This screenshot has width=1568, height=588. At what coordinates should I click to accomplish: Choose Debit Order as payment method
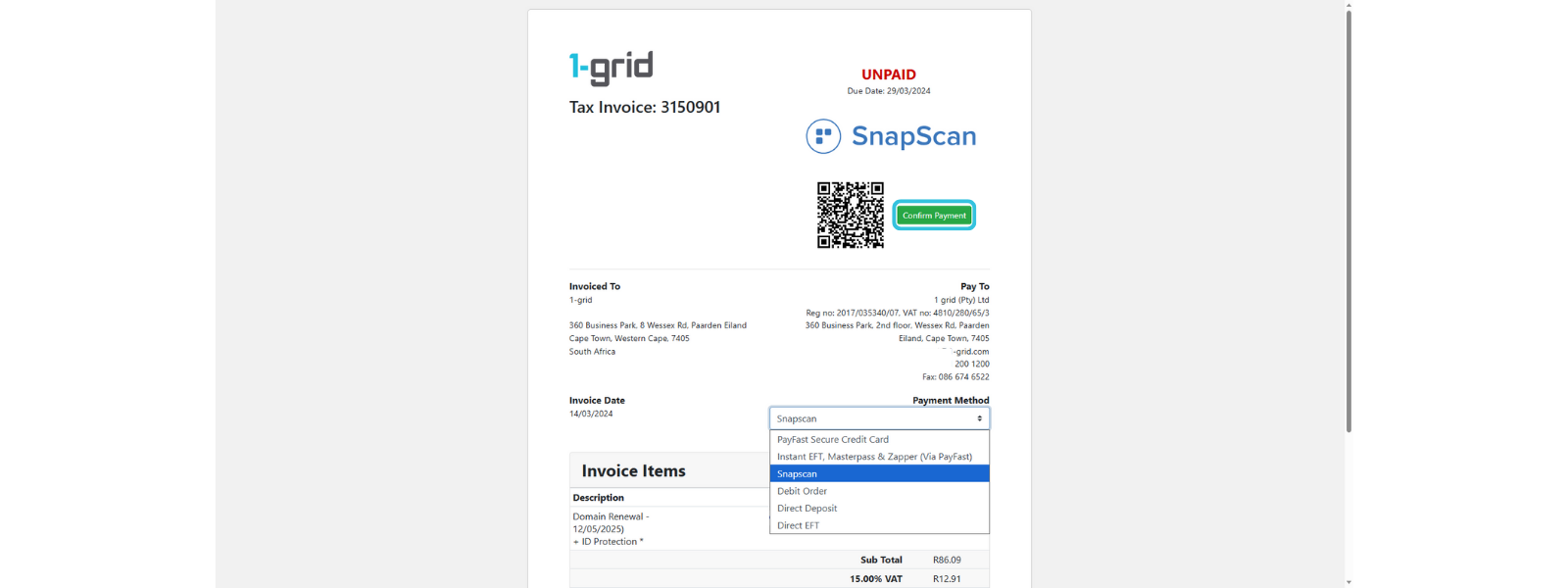point(802,491)
